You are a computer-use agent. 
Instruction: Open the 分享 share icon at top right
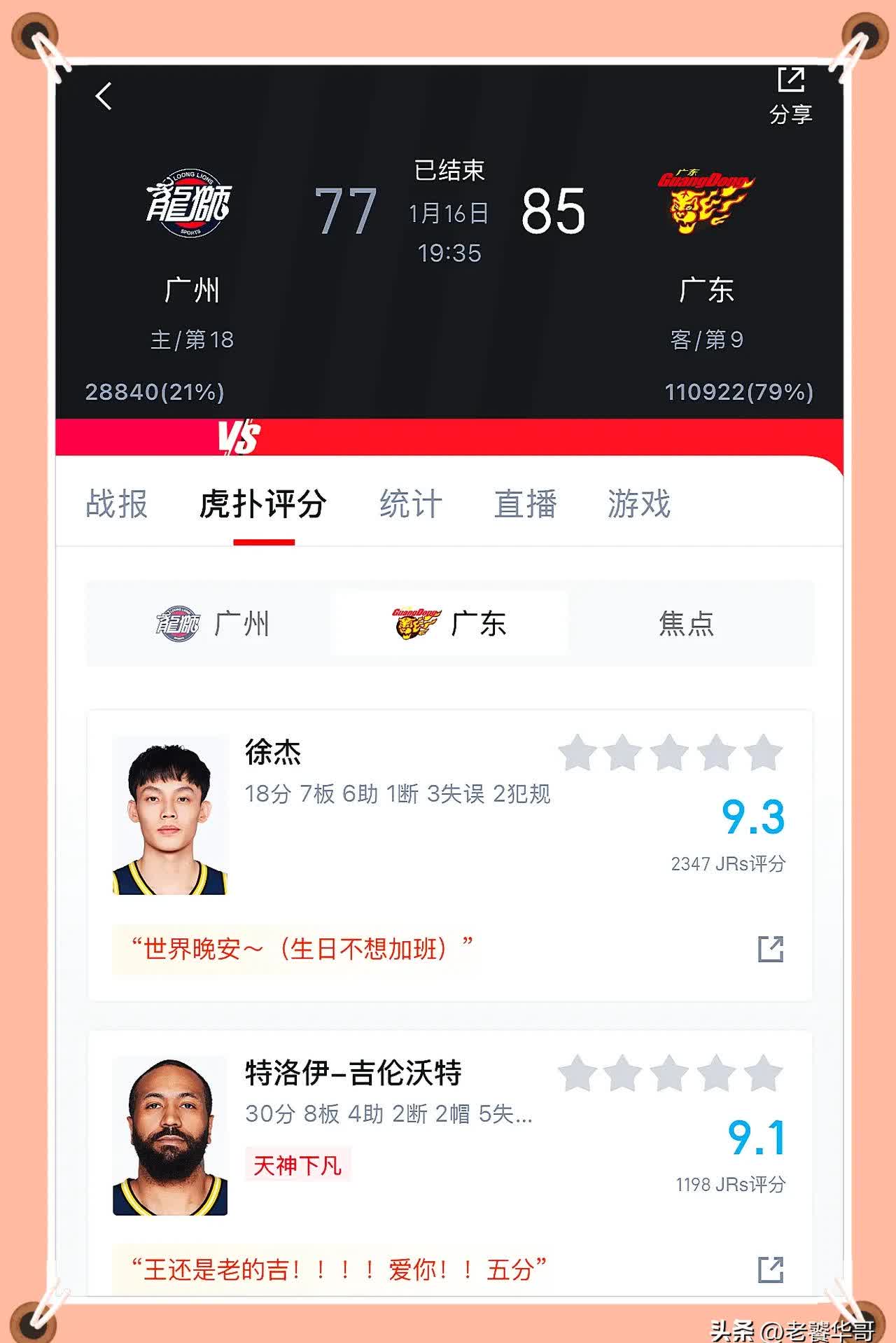coord(791,84)
